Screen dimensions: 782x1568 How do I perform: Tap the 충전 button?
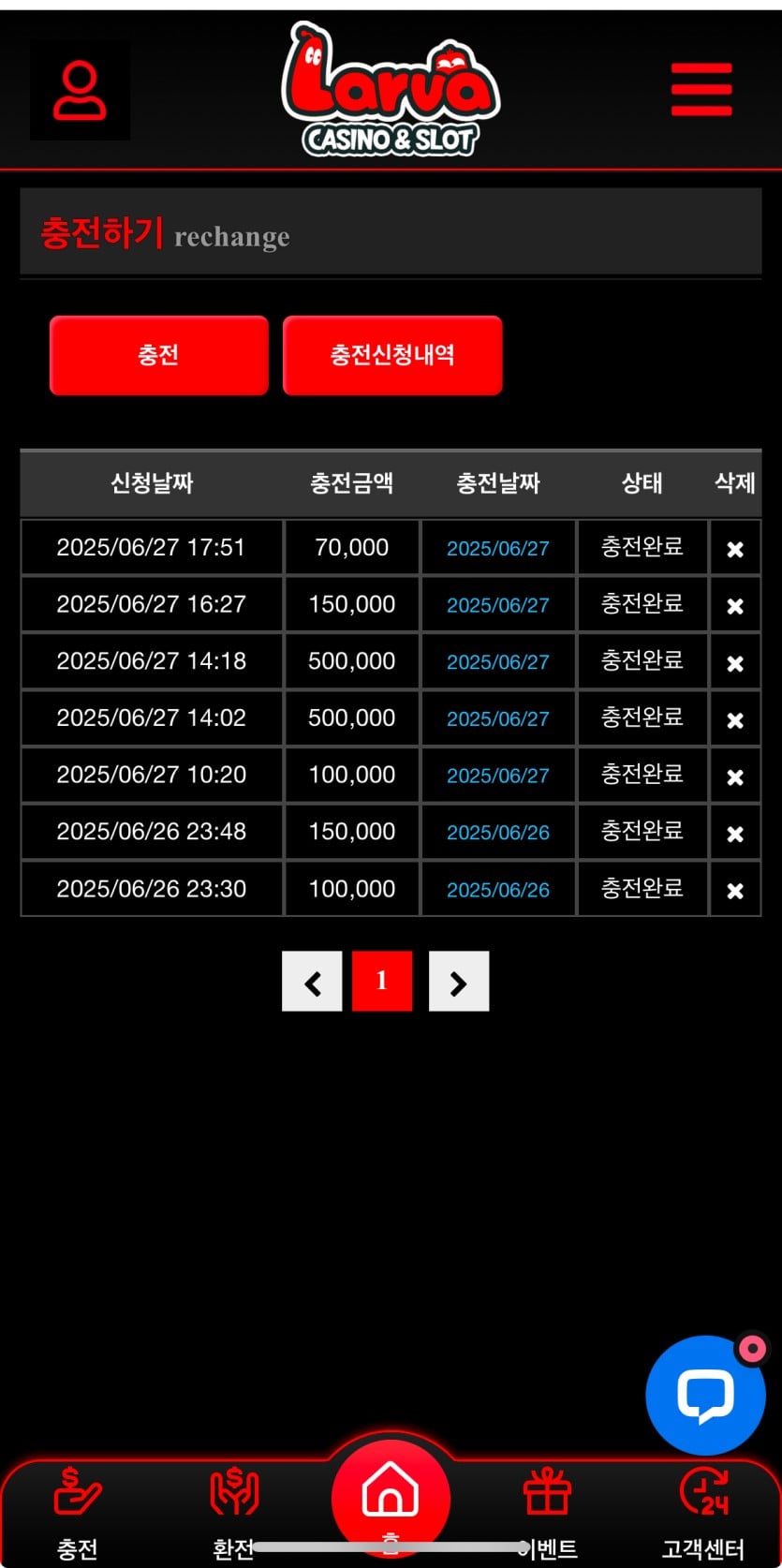tap(158, 355)
